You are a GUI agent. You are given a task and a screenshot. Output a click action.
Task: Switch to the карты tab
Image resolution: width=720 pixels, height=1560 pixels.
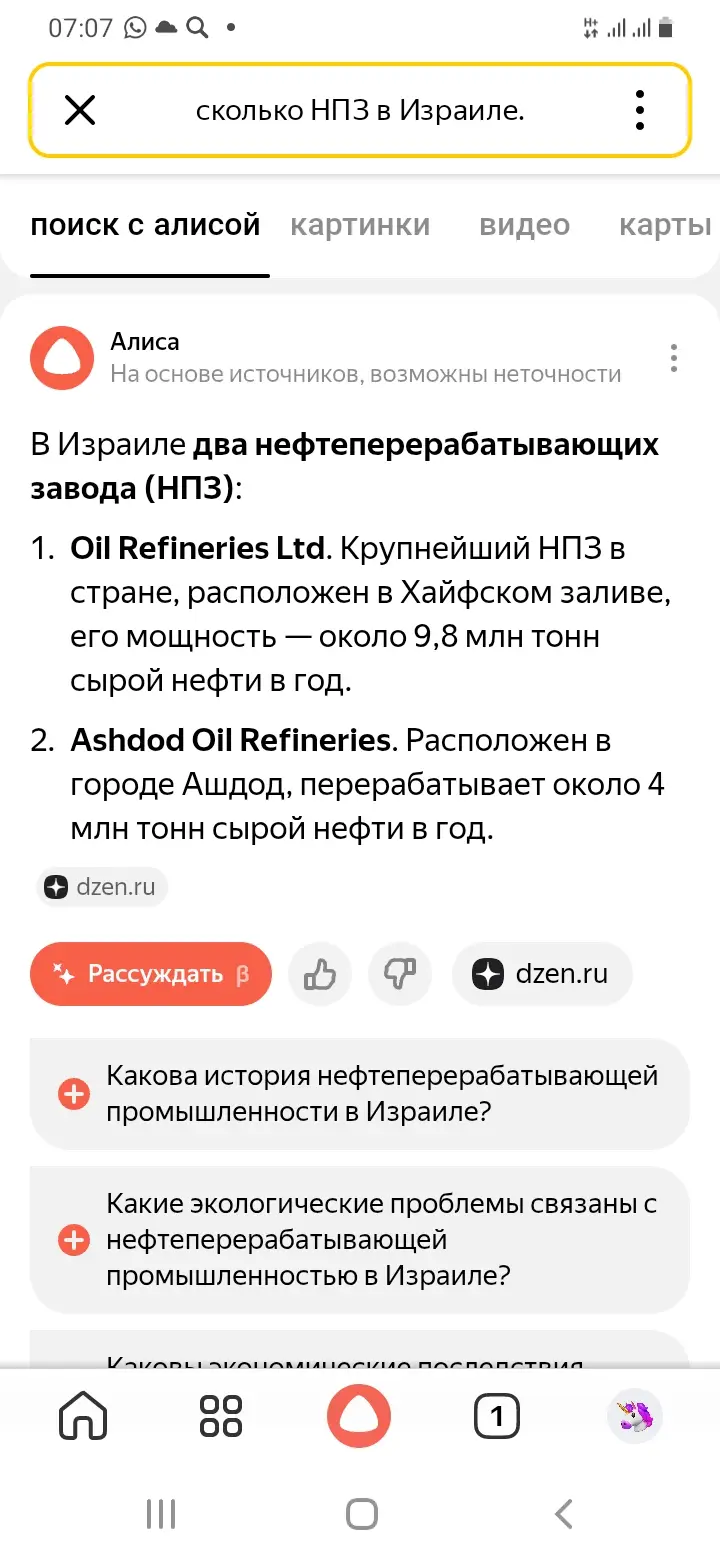pos(665,225)
